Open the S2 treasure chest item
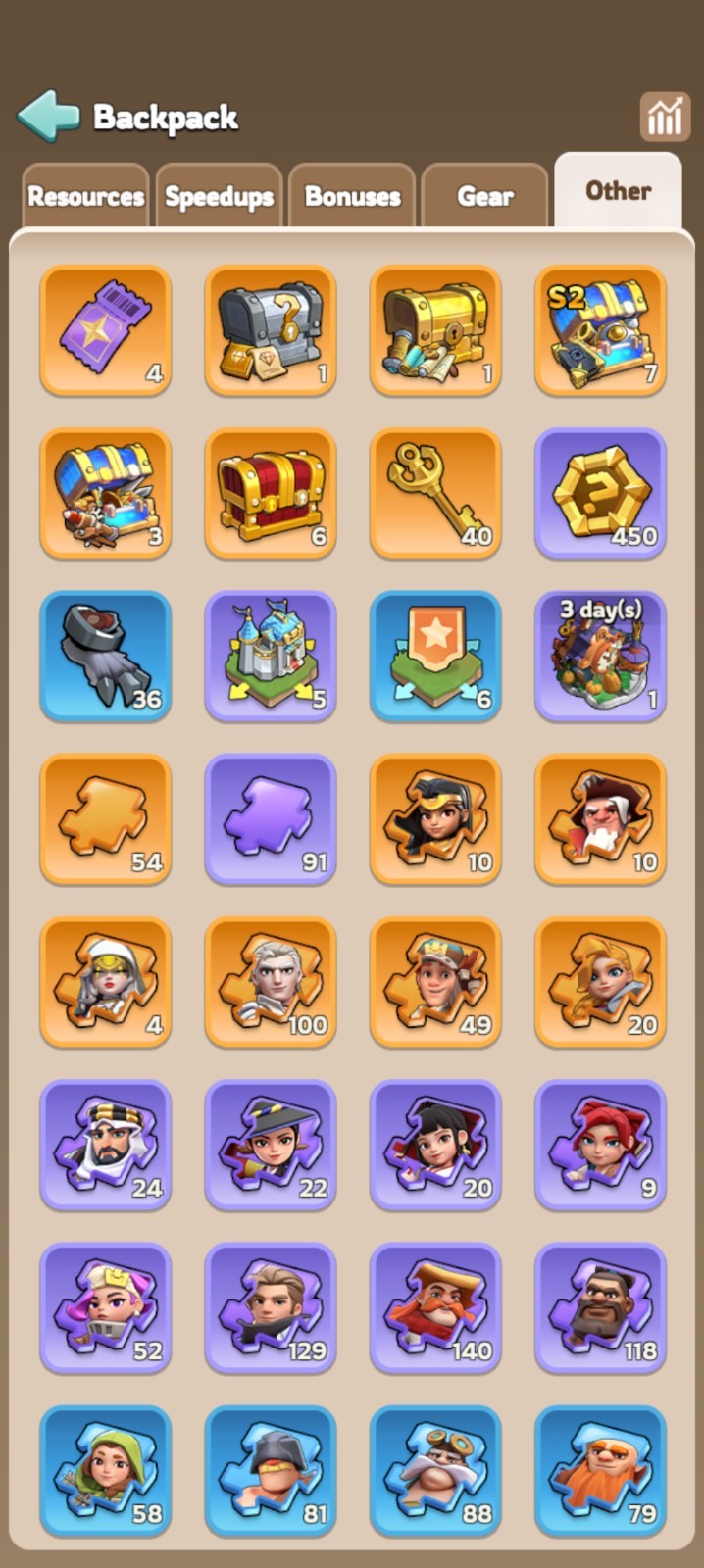This screenshot has height=1568, width=704. (601, 330)
